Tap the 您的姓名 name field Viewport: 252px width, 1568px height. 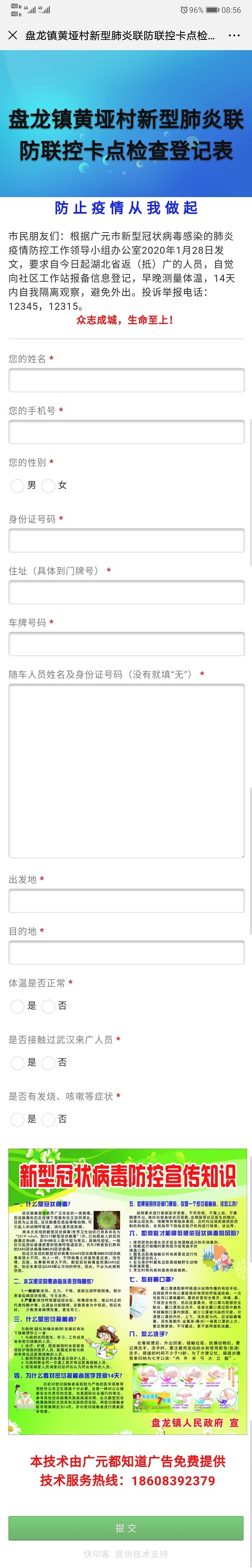tap(126, 380)
